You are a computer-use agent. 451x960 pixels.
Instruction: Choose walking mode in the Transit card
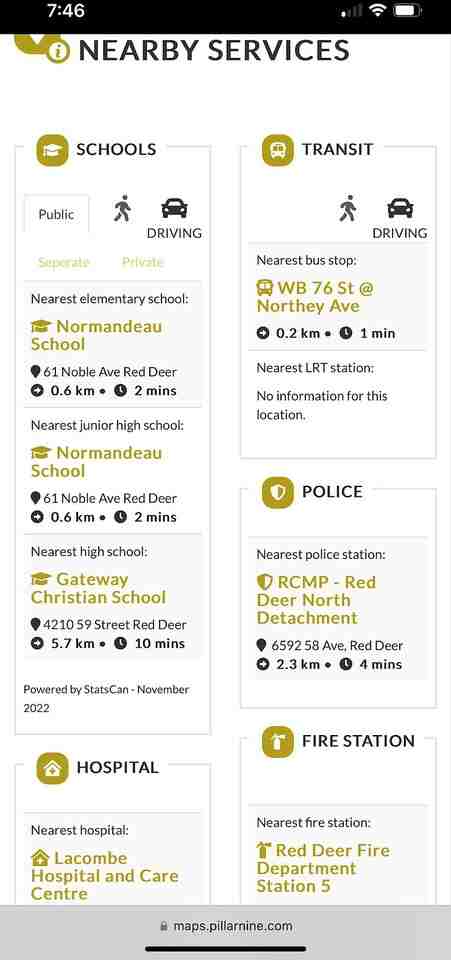click(x=348, y=209)
